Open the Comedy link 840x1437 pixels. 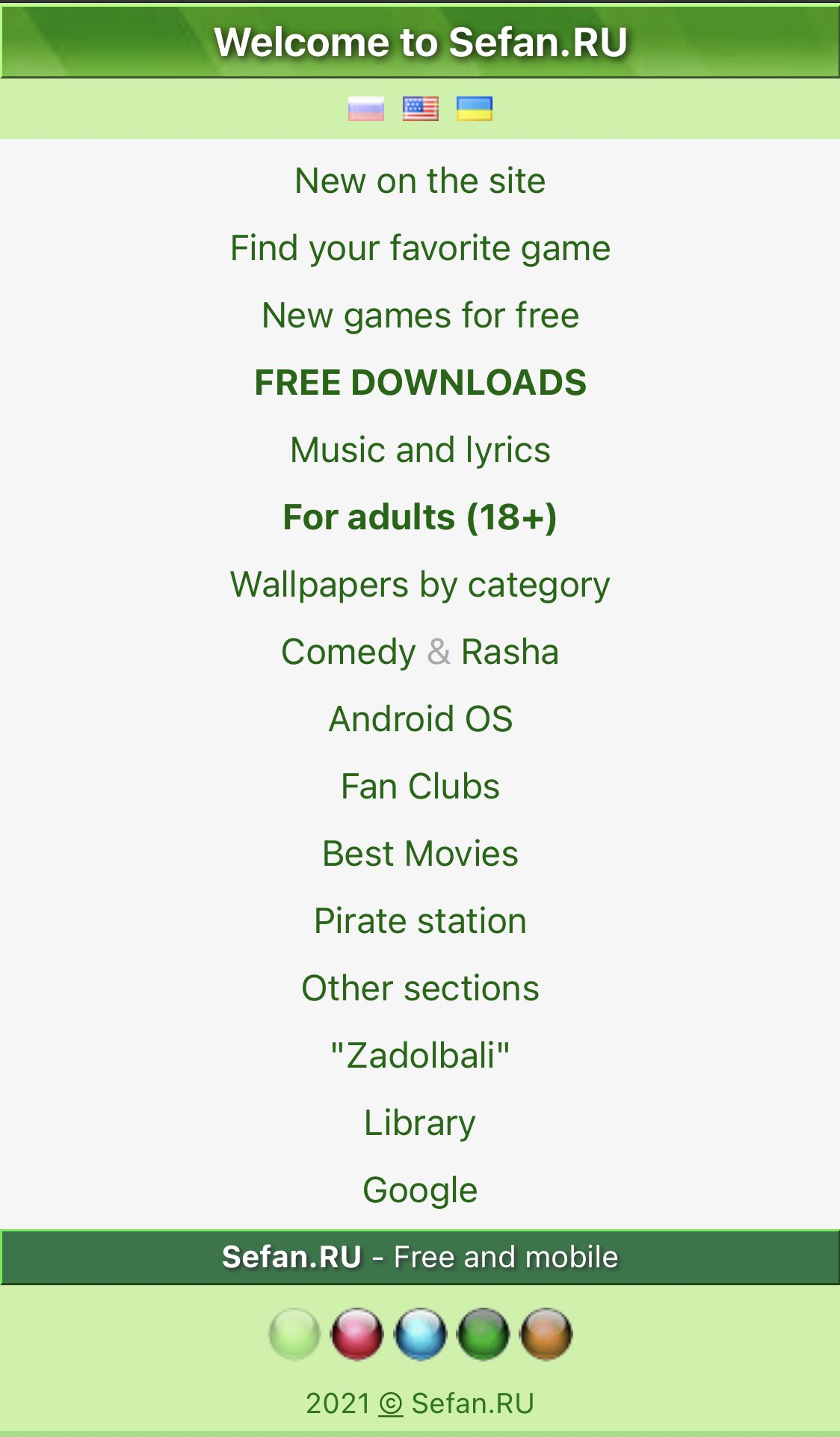348,652
